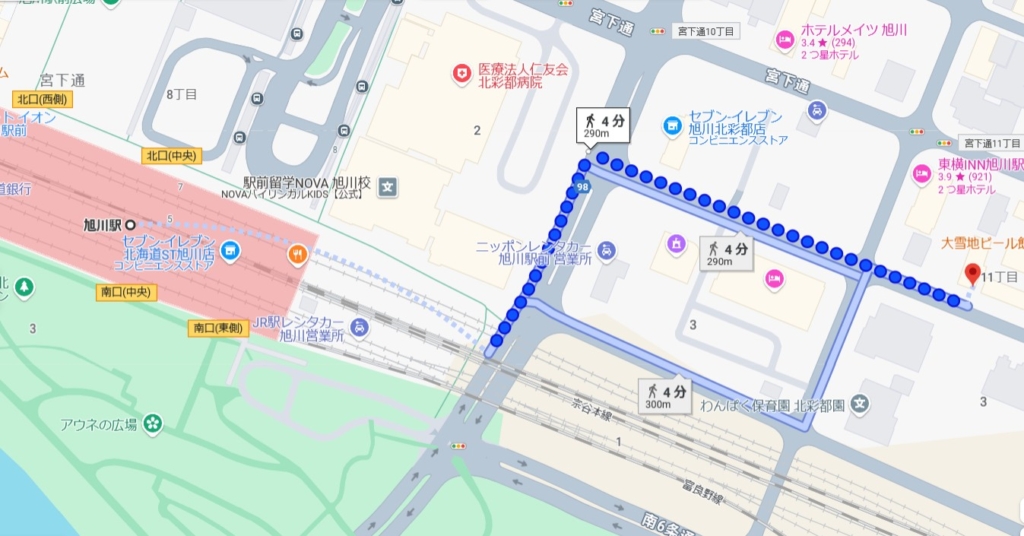Select セブン-イレブン 北海道ST旭川店 marker
The height and width of the screenshot is (536, 1024).
coord(231,249)
